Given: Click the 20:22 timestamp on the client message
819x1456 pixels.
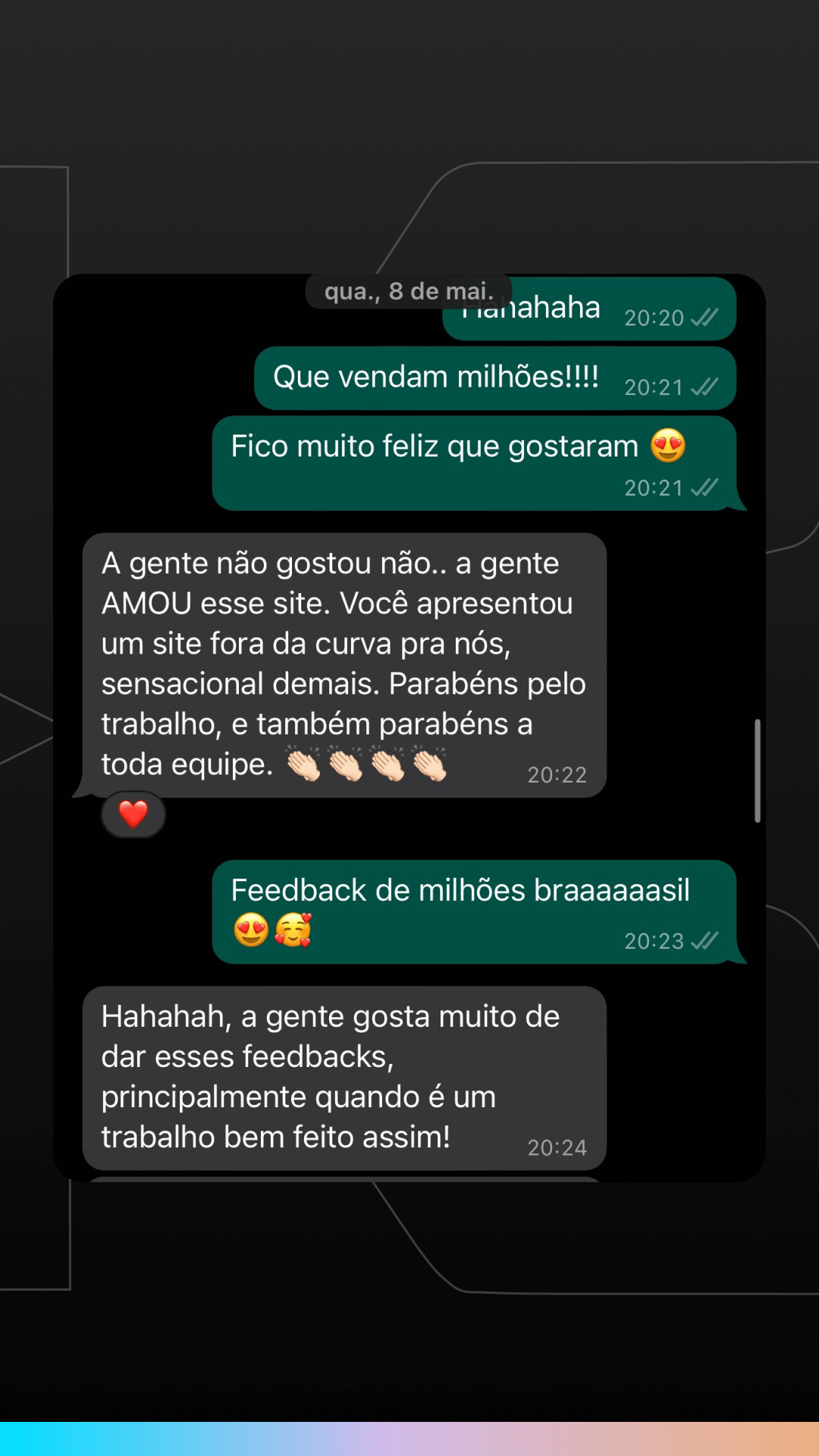Looking at the screenshot, I should coord(558,774).
